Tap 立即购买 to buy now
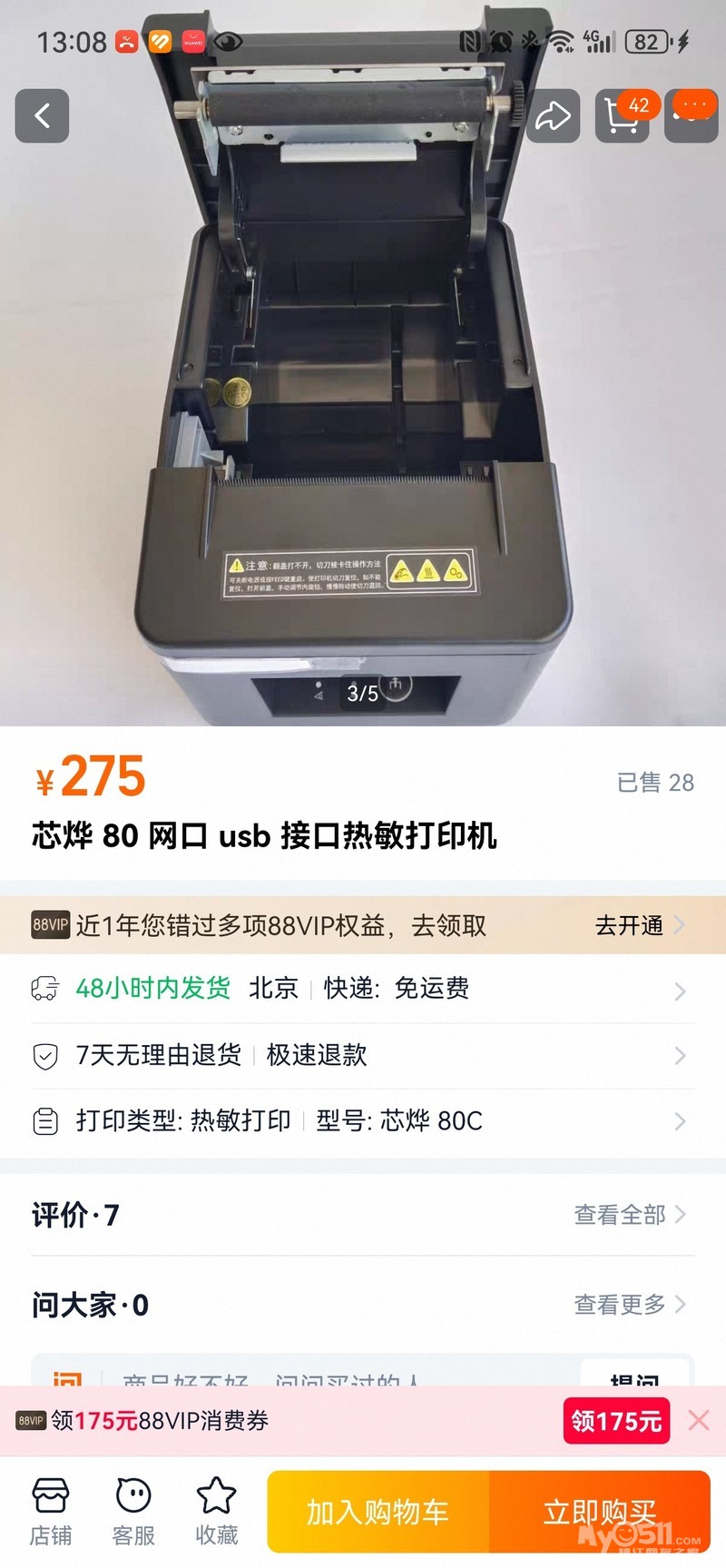726x1568 pixels. (599, 1512)
